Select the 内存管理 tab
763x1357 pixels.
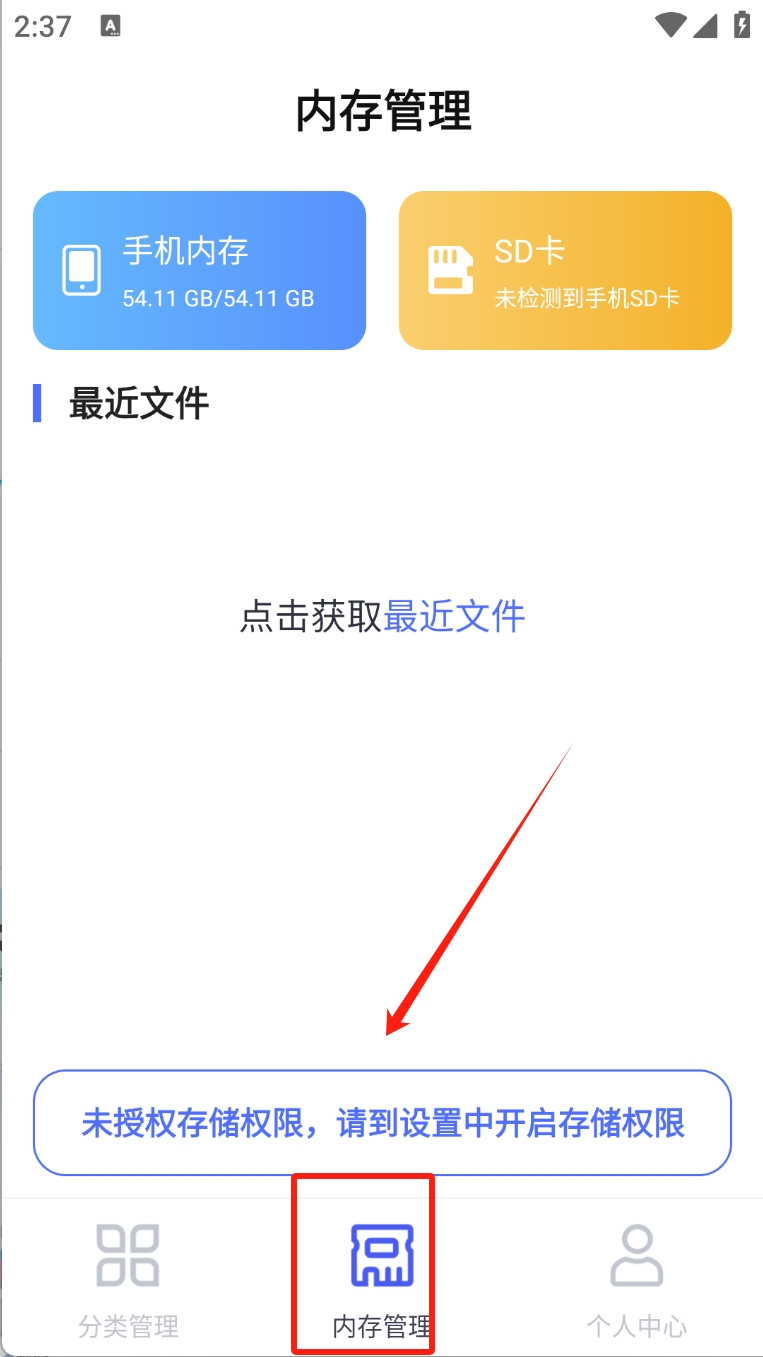click(381, 1281)
